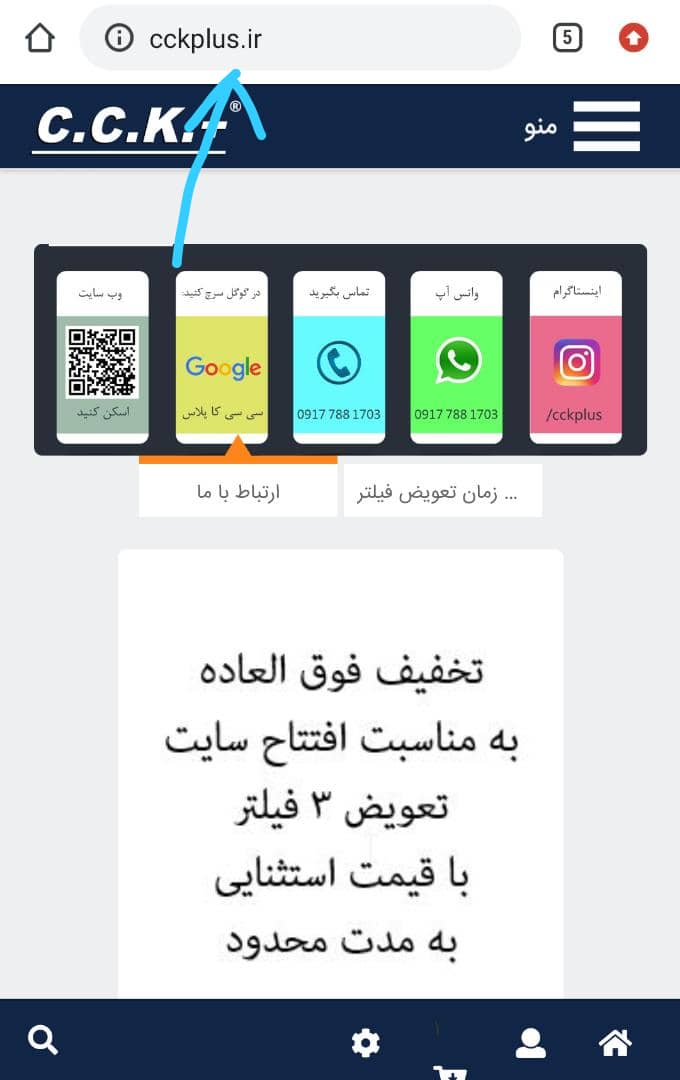The height and width of the screenshot is (1080, 680).
Task: Select the ارتباط با ما tab
Action: point(238,491)
